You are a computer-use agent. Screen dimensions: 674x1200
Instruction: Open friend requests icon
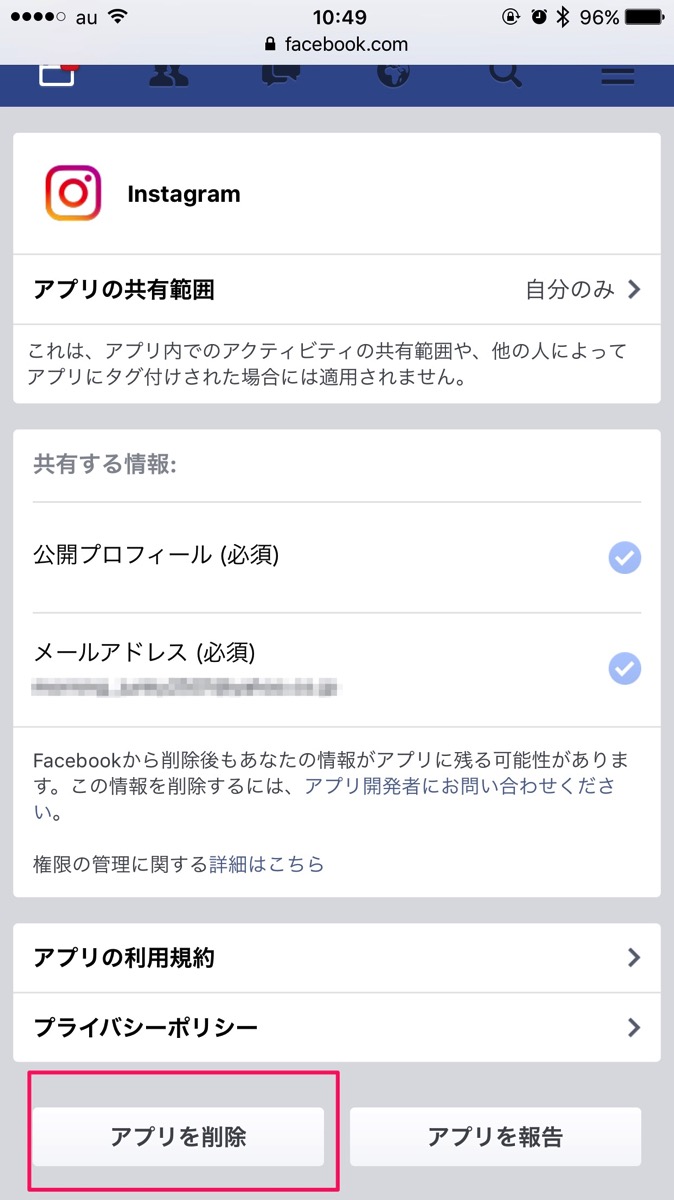168,76
